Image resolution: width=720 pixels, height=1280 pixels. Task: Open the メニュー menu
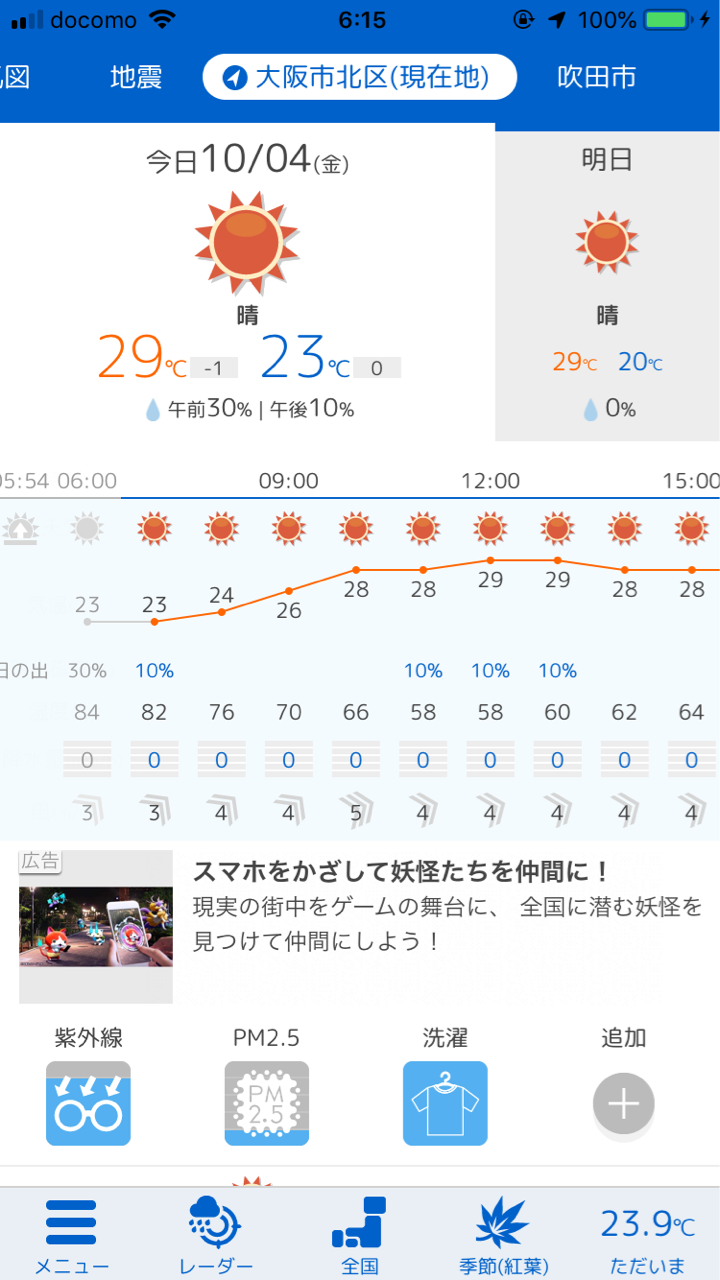[x=71, y=1235]
